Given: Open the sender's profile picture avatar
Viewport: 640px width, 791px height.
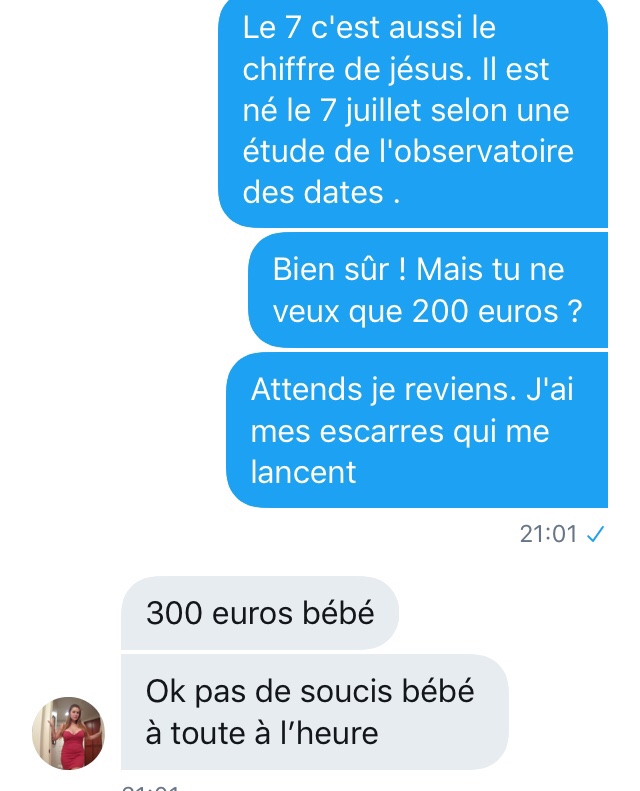Looking at the screenshot, I should tap(68, 733).
